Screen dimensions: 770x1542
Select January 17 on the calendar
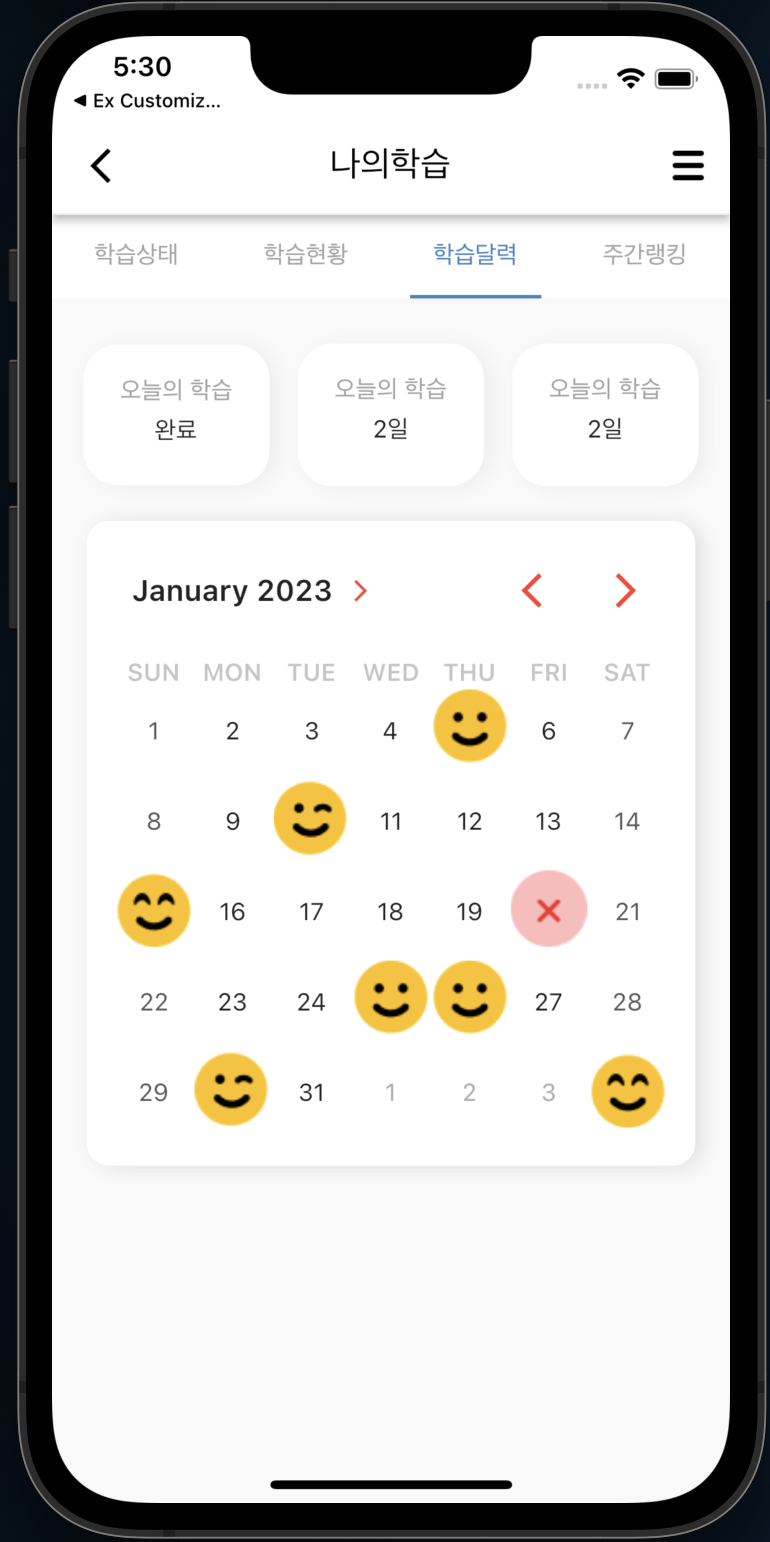312,911
